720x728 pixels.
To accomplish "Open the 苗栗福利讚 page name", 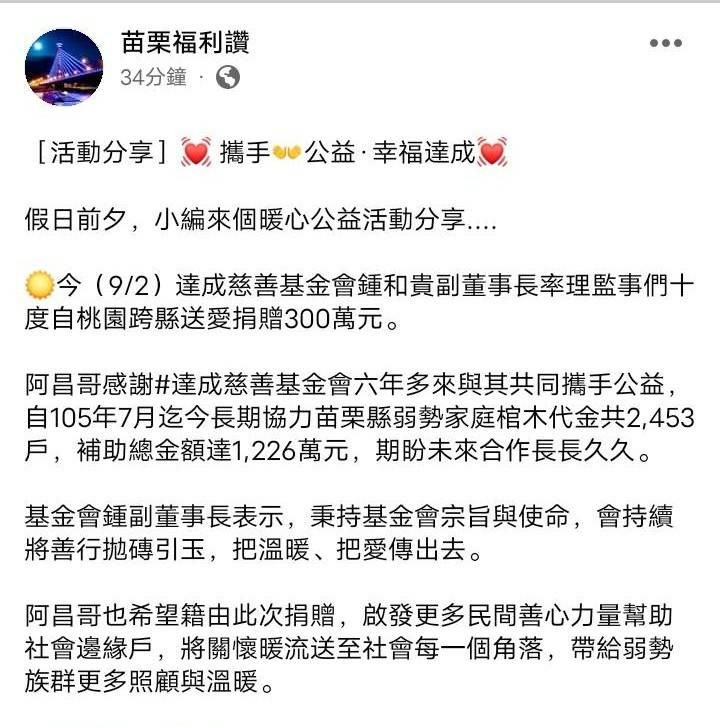I will pyautogui.click(x=184, y=43).
